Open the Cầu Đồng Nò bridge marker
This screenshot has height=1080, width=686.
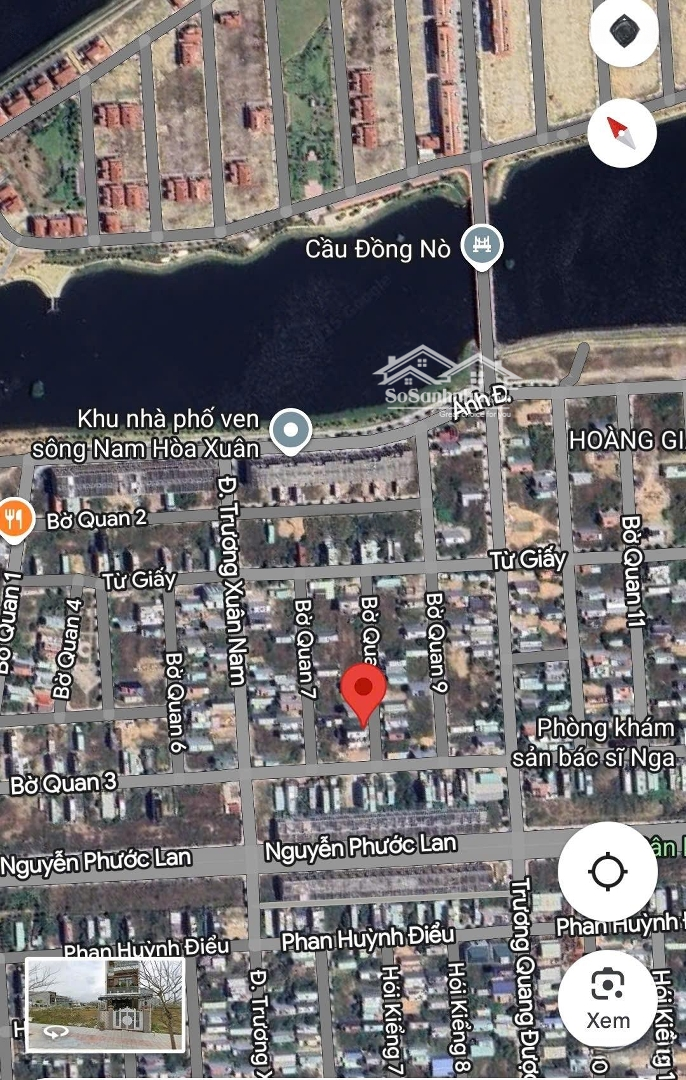482,247
